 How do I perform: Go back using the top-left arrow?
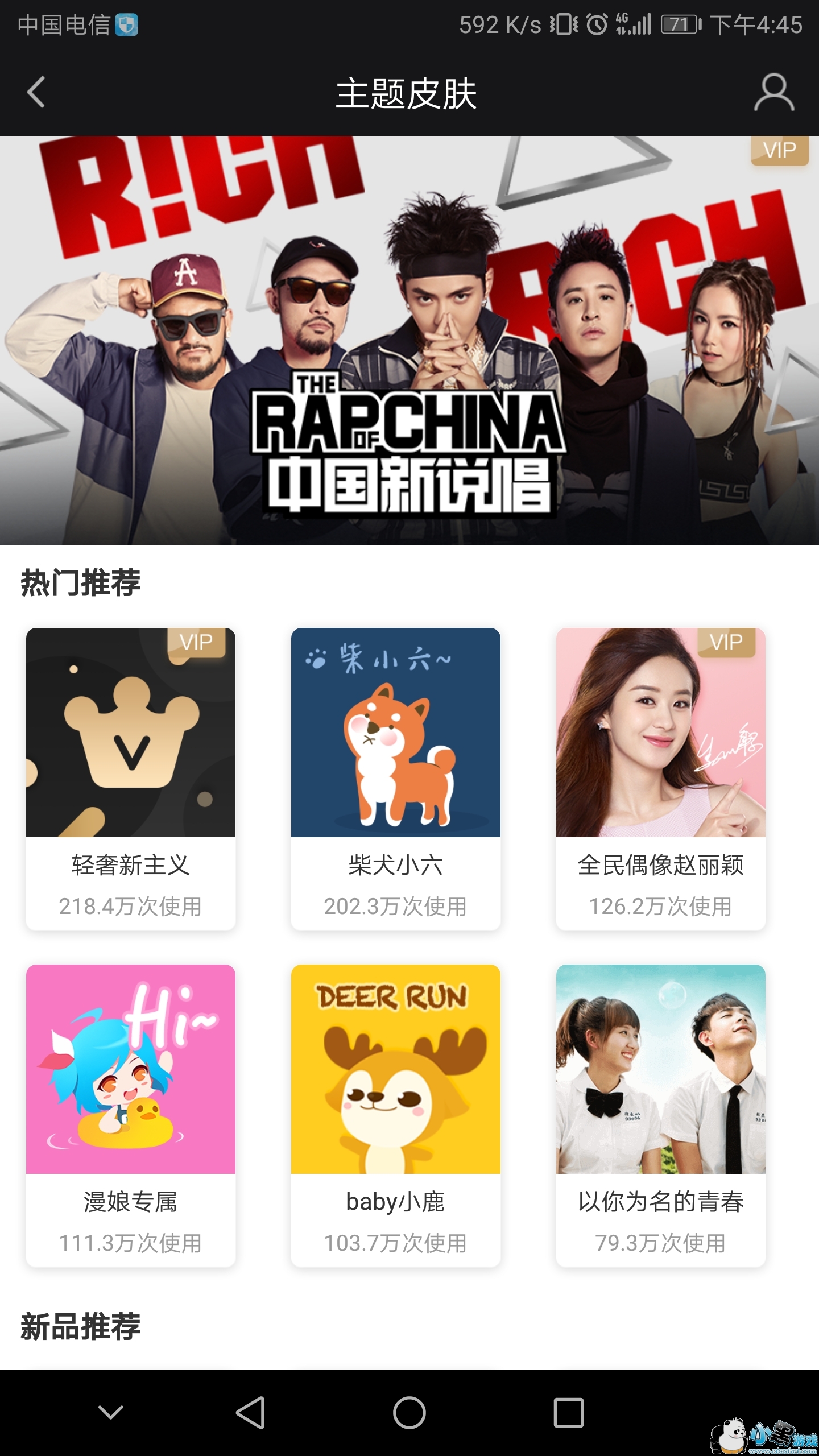click(36, 92)
